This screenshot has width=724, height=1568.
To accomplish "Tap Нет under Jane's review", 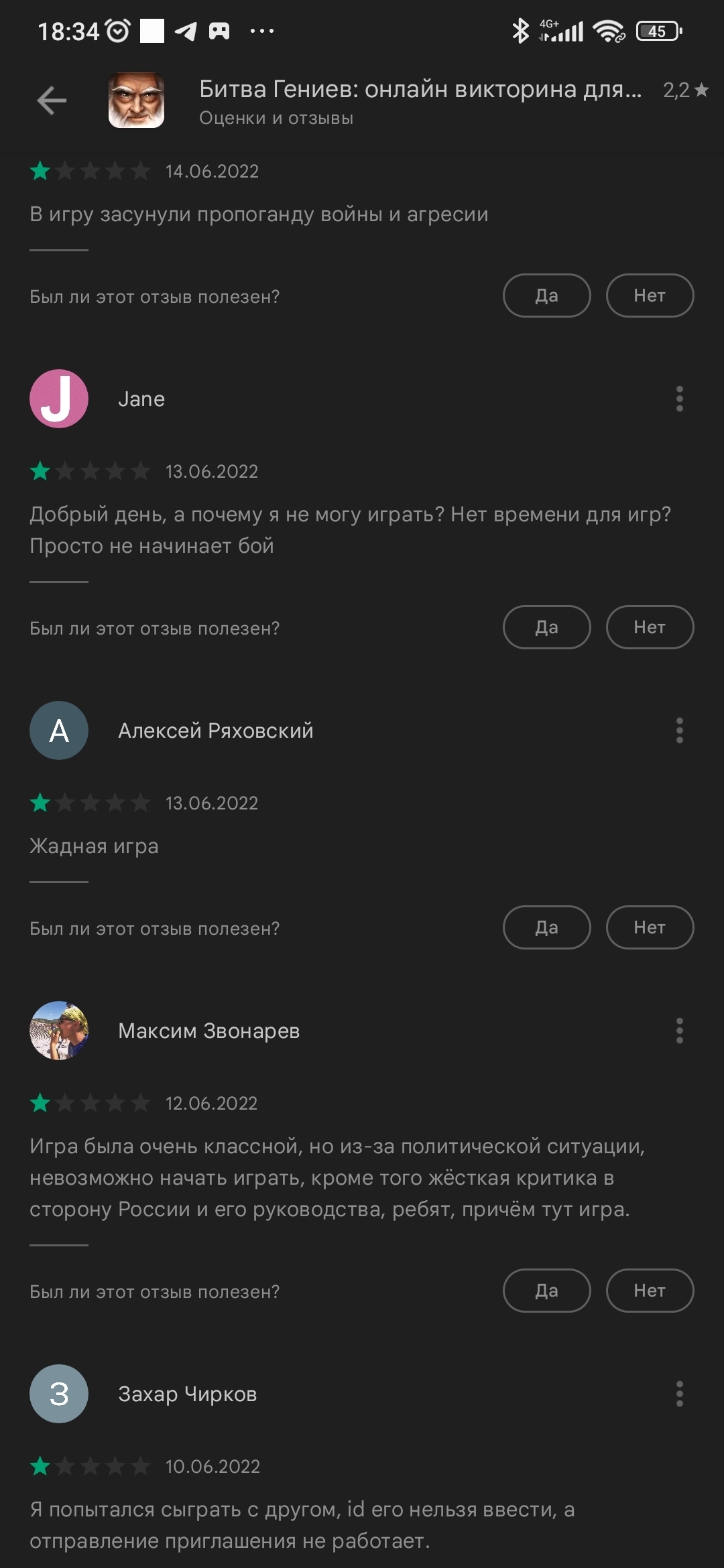I will 650,627.
